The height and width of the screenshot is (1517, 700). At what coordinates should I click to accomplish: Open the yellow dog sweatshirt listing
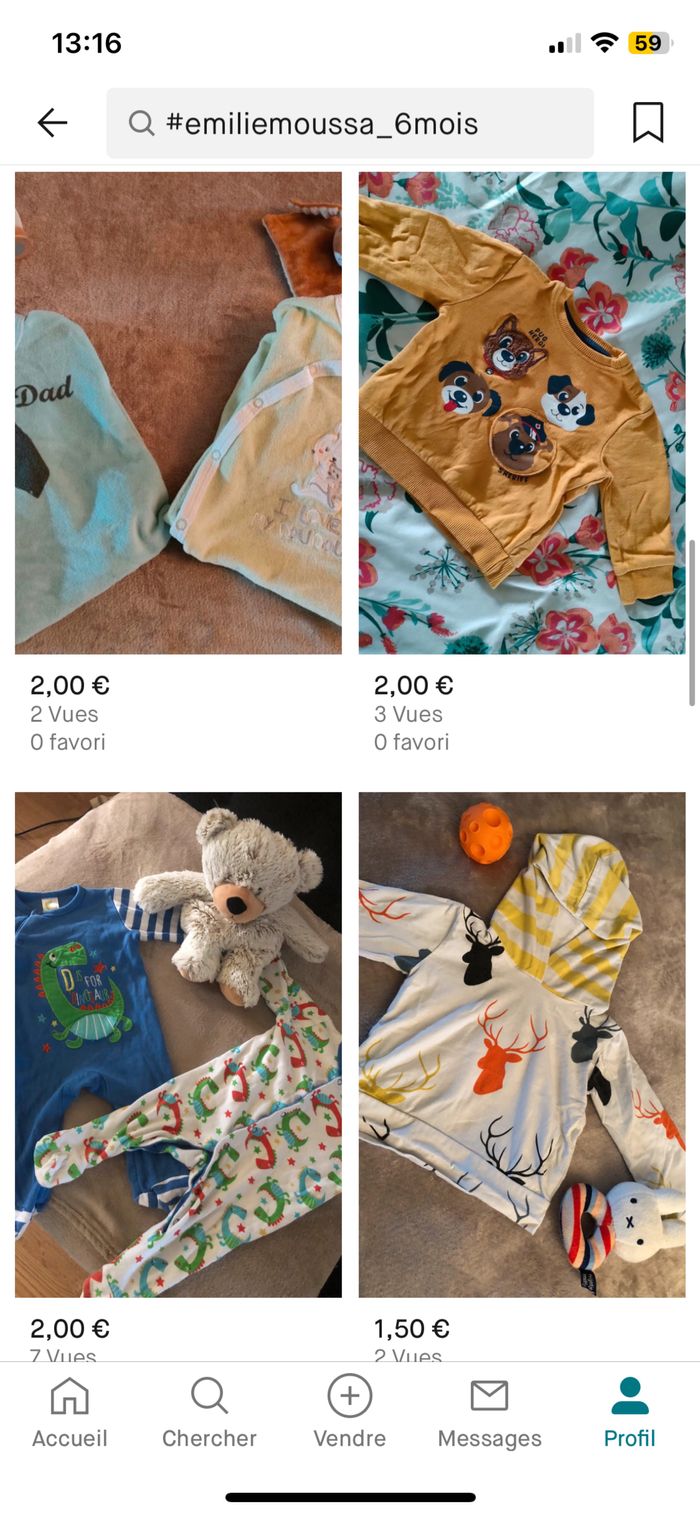521,412
